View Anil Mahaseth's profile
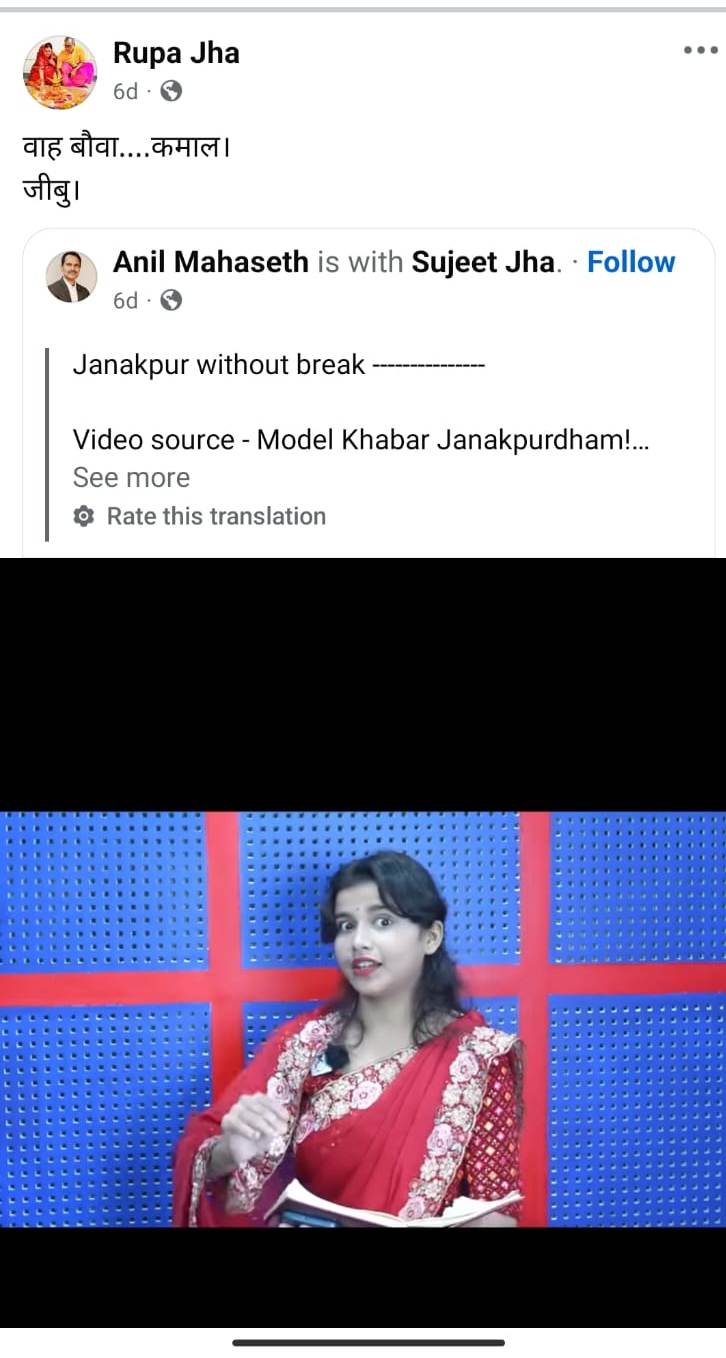The image size is (726, 1358). tap(210, 262)
